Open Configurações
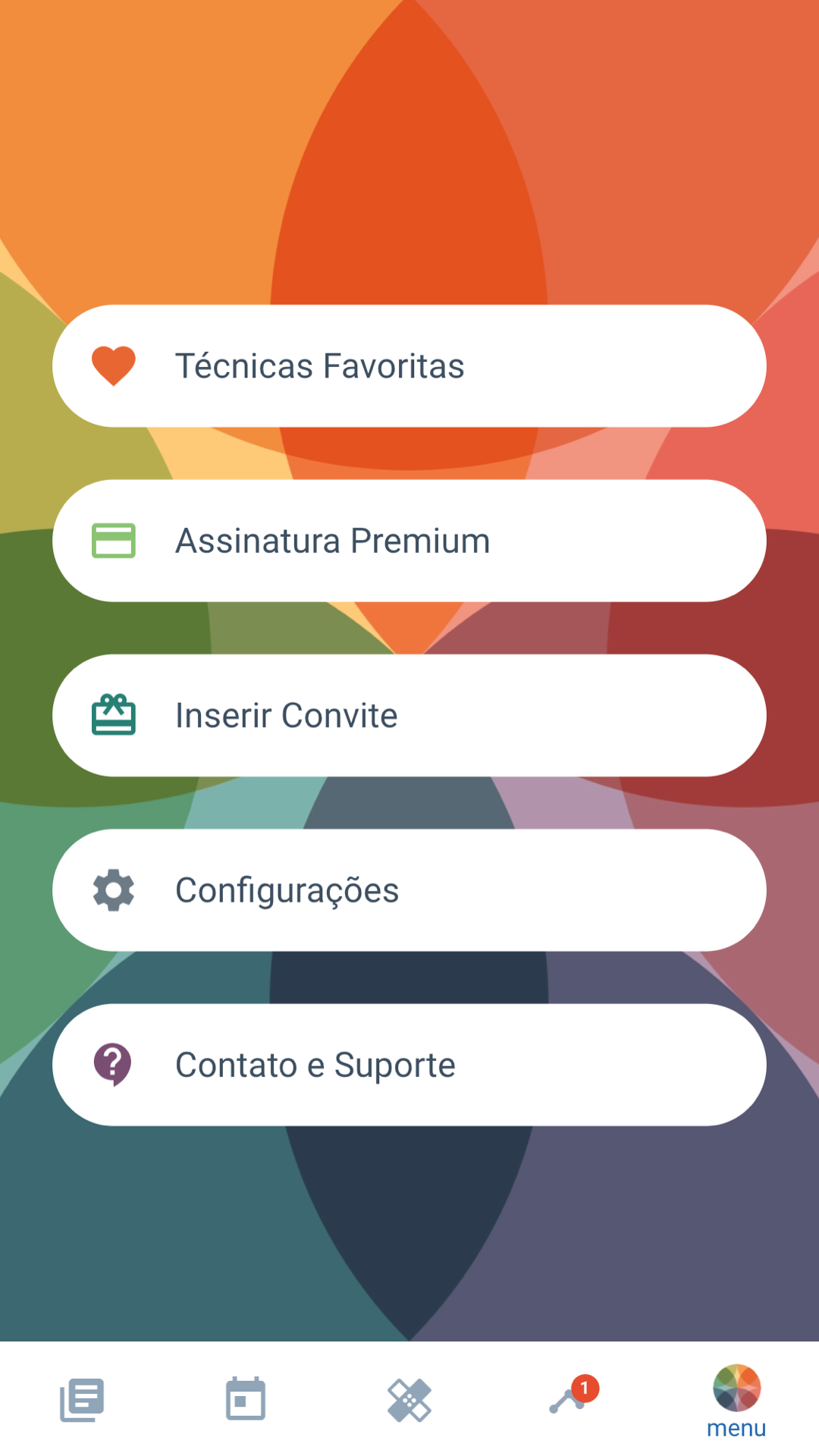 click(409, 890)
